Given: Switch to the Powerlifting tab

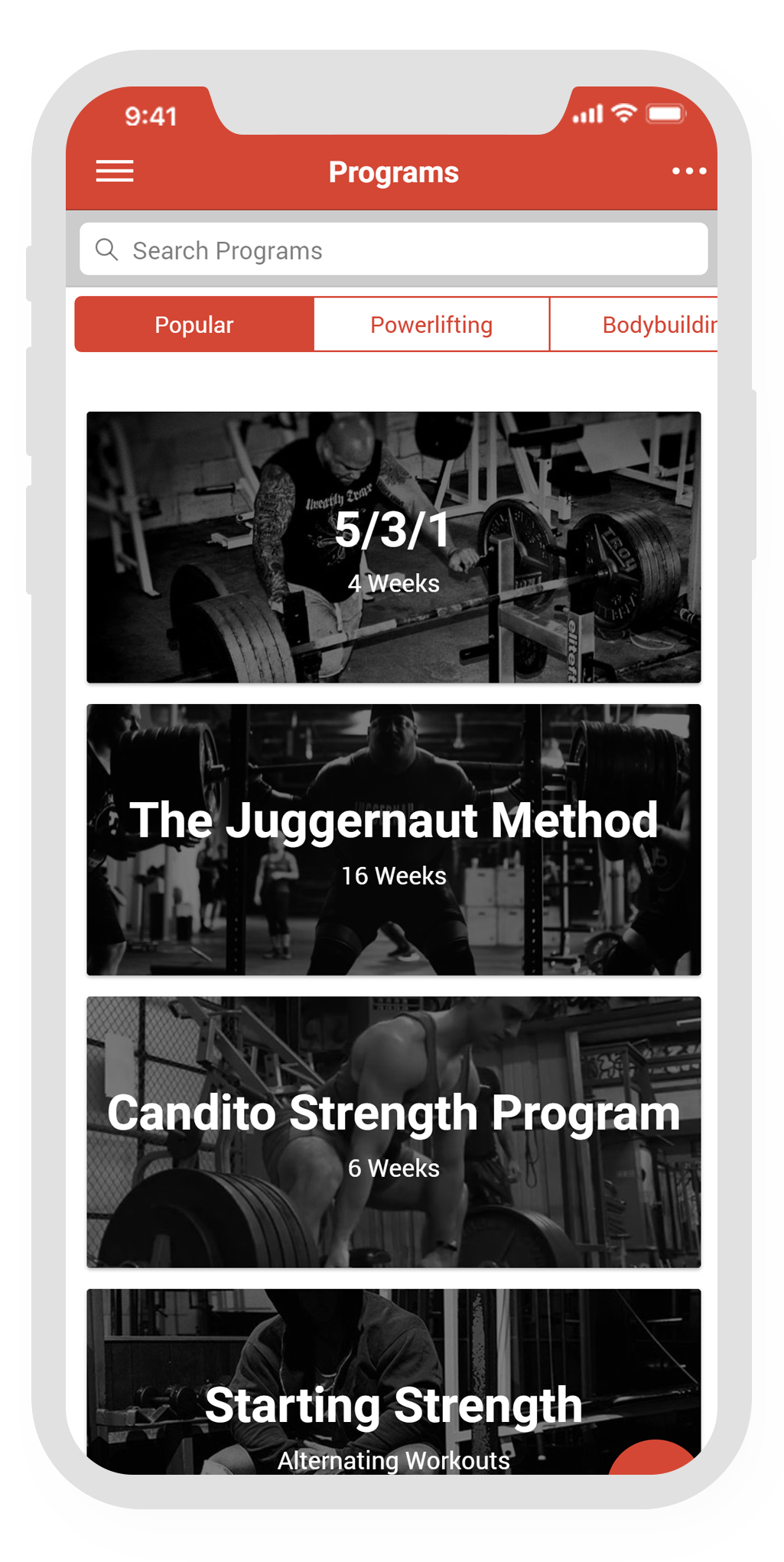Looking at the screenshot, I should click(431, 324).
